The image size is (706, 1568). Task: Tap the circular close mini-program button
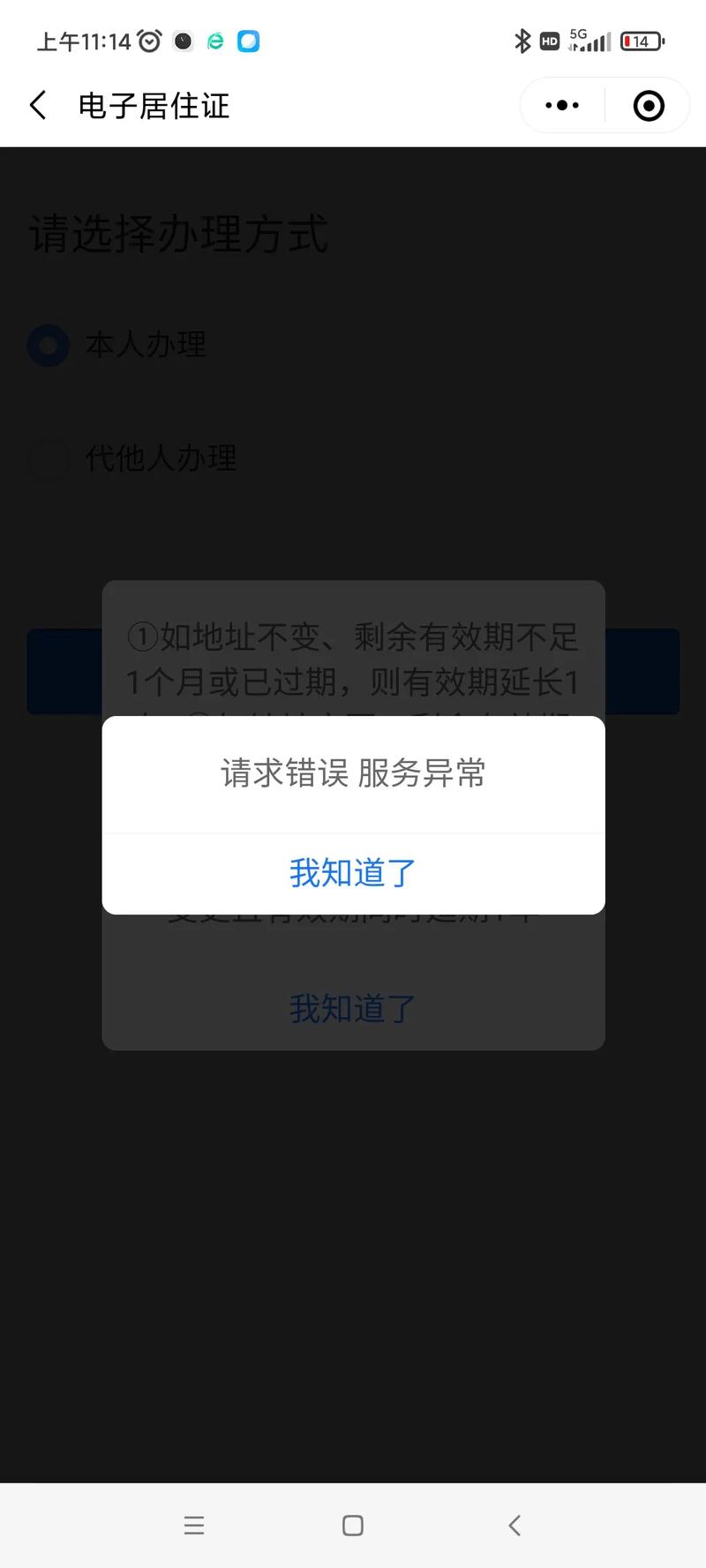(648, 105)
